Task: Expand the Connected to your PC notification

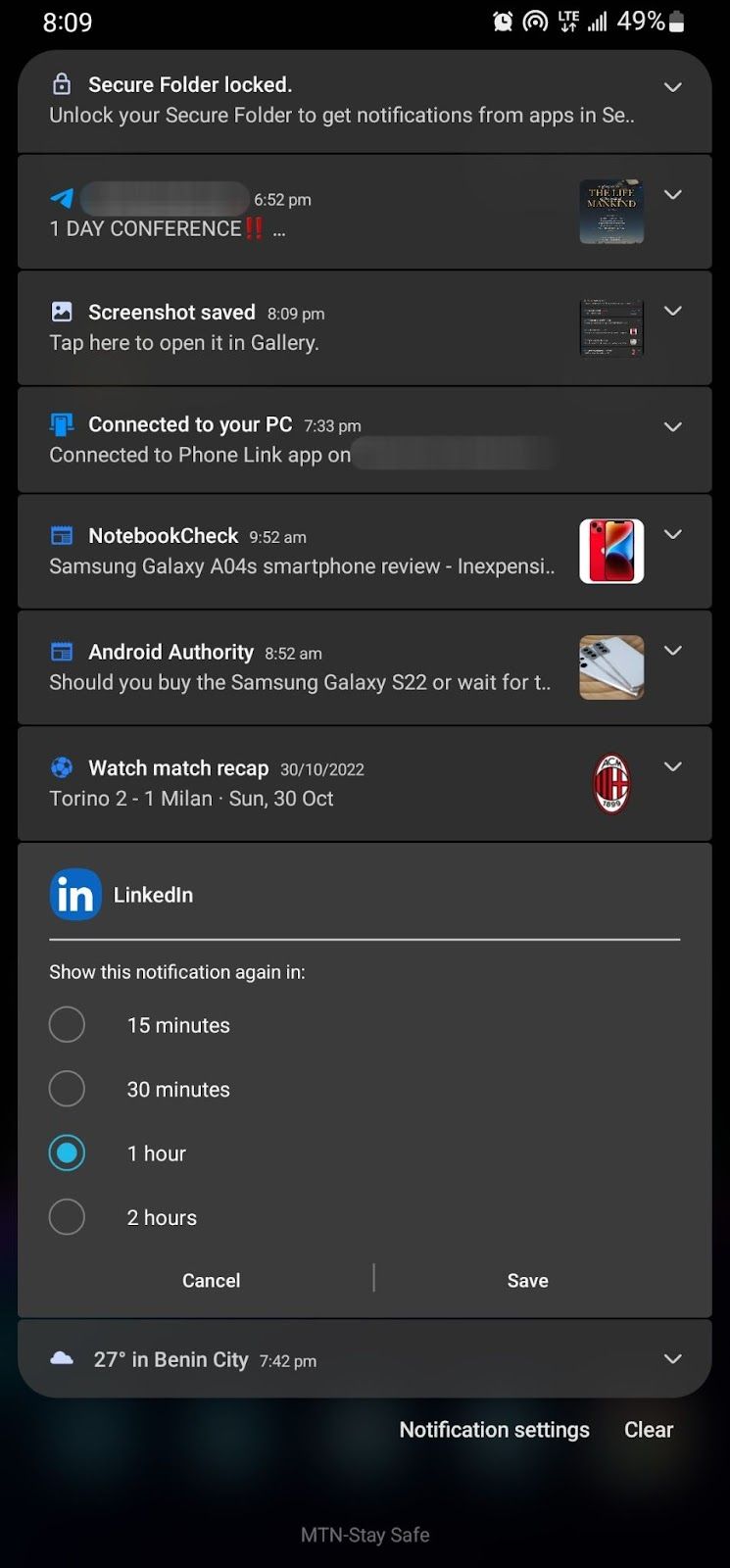Action: tap(673, 426)
